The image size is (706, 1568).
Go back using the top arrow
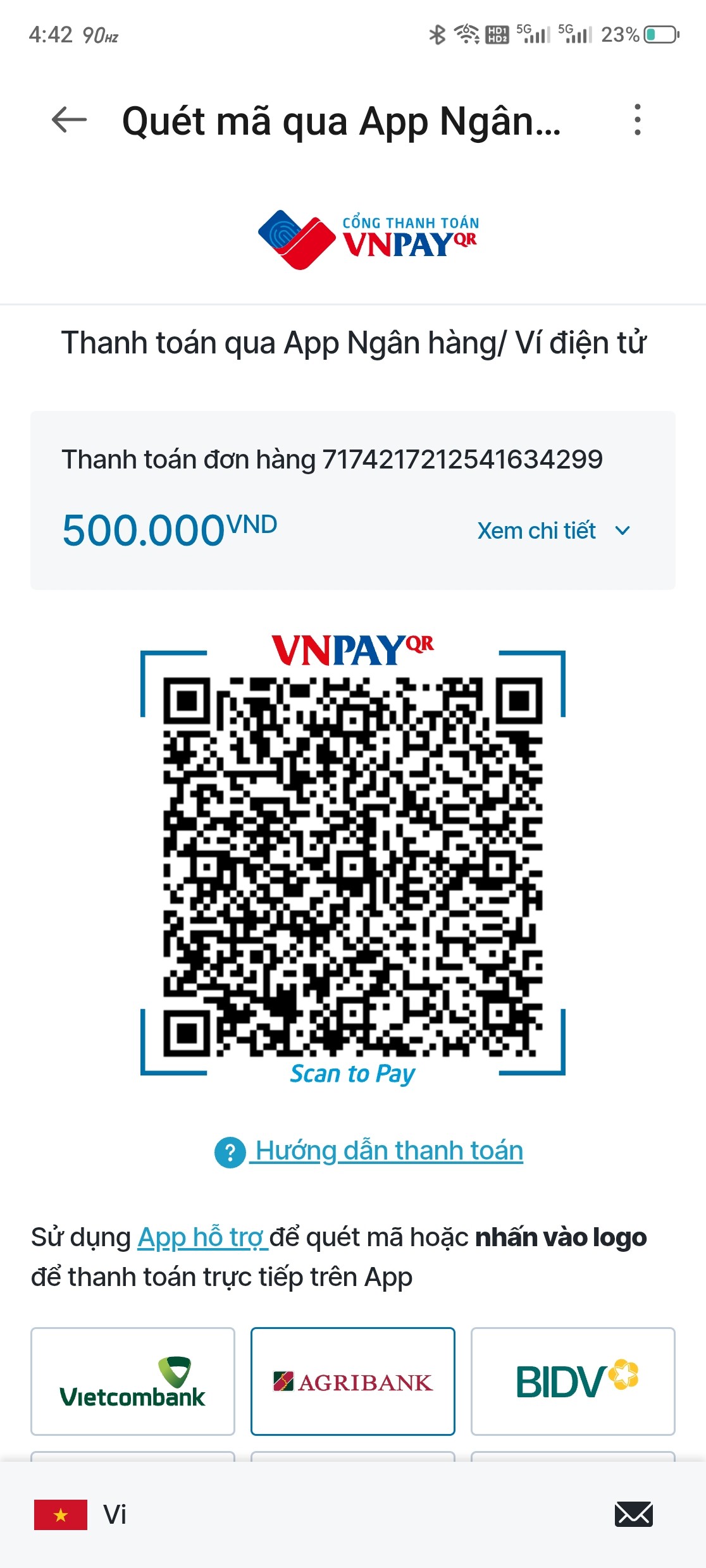pyautogui.click(x=69, y=119)
